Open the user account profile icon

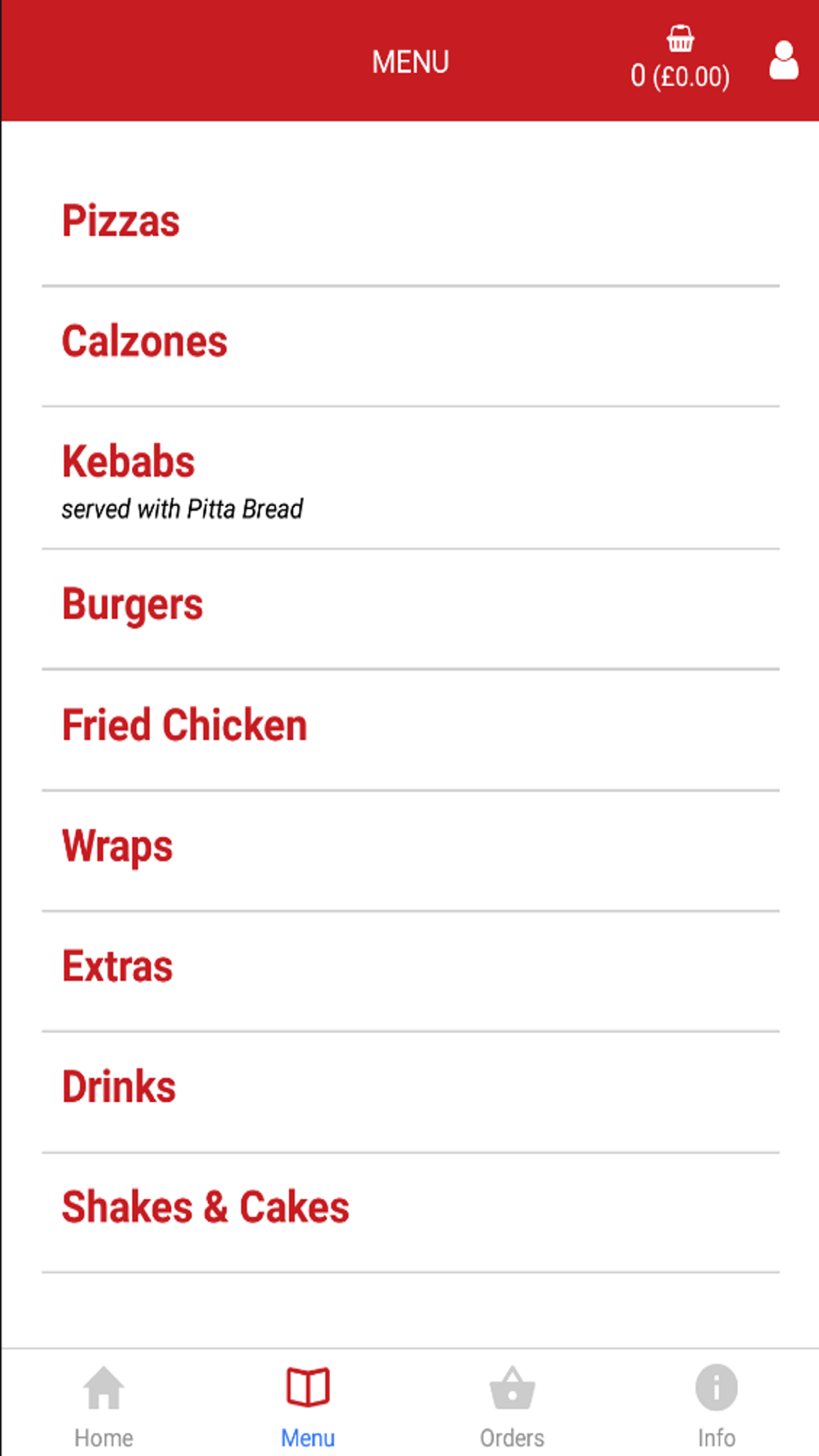(x=784, y=61)
